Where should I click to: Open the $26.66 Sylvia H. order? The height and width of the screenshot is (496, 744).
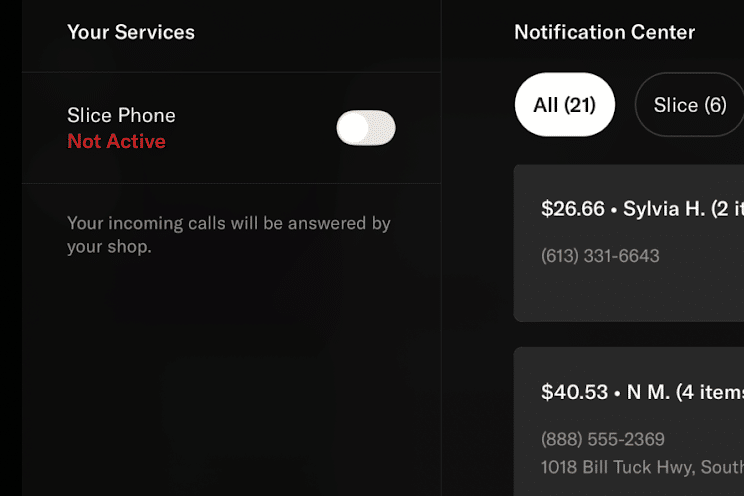click(628, 243)
